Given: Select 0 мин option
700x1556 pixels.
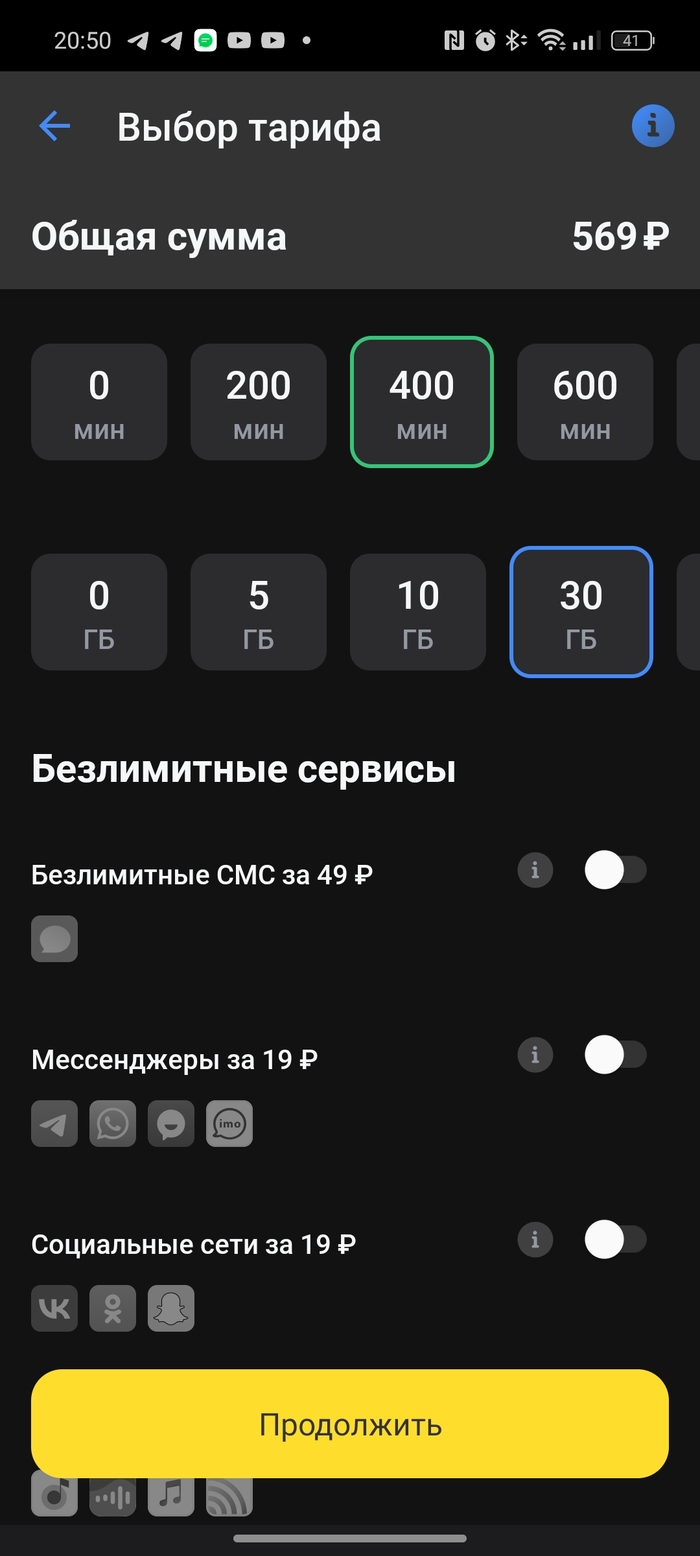Looking at the screenshot, I should coord(99,402).
